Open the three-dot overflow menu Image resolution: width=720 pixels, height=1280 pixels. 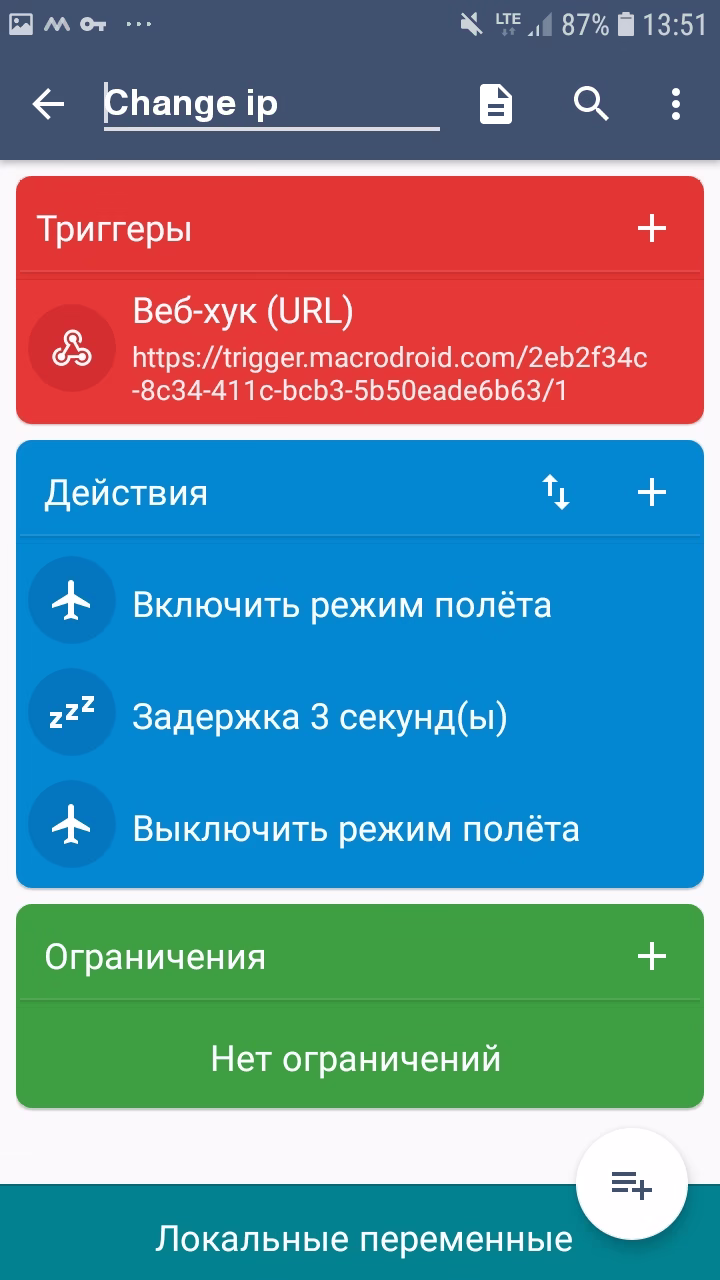676,104
